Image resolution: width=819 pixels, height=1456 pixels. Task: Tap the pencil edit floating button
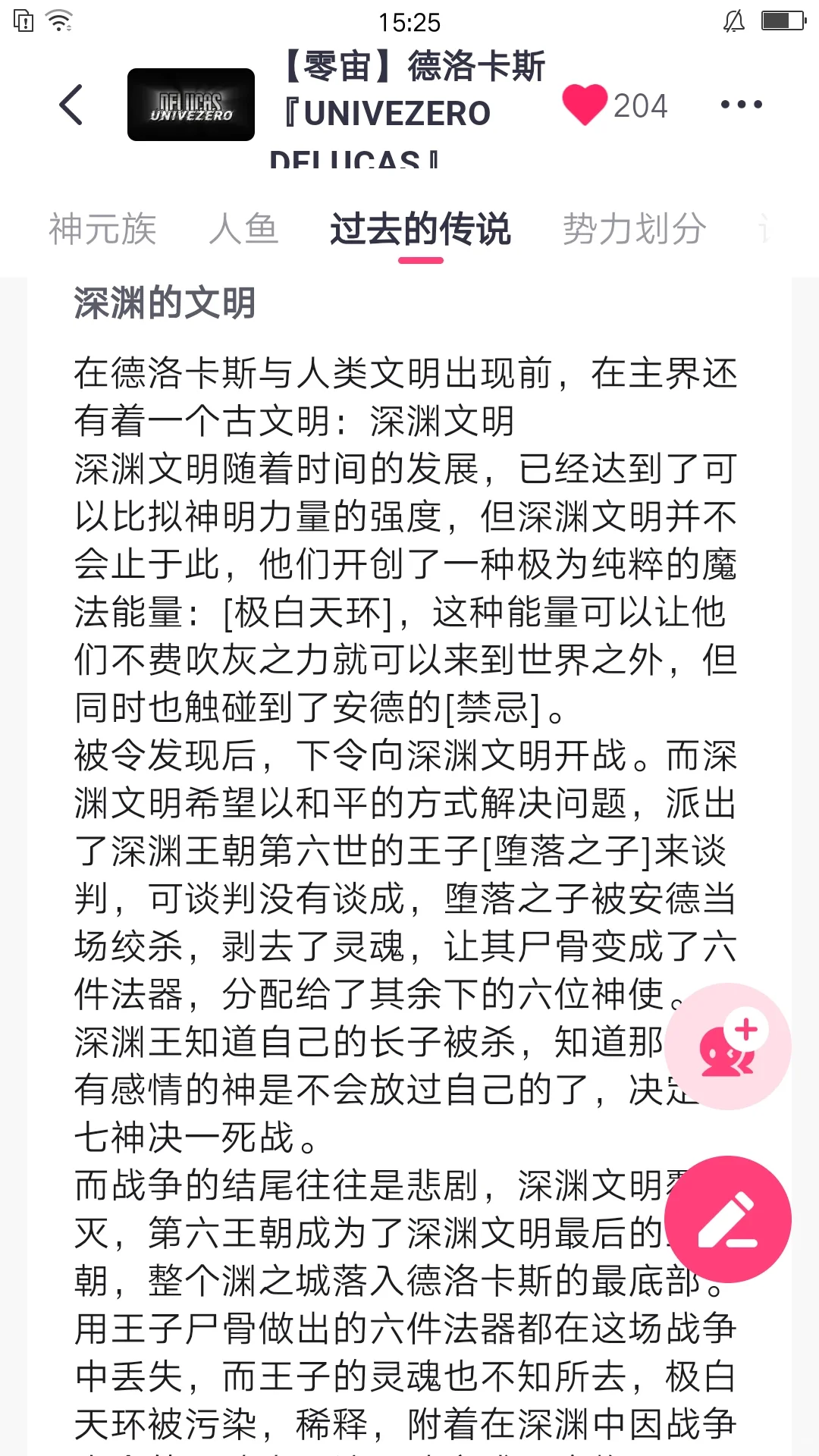click(728, 1219)
